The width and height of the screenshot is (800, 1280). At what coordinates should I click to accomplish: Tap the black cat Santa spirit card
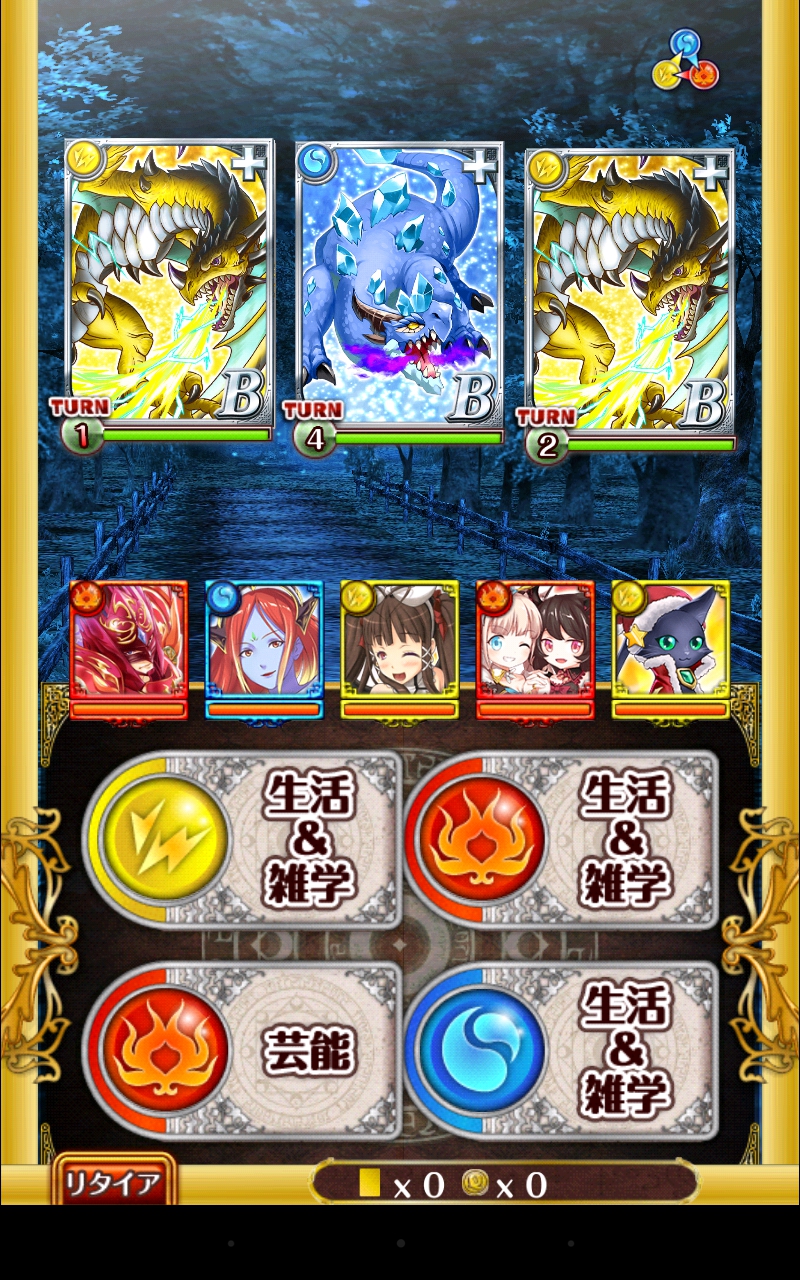pyautogui.click(x=670, y=645)
